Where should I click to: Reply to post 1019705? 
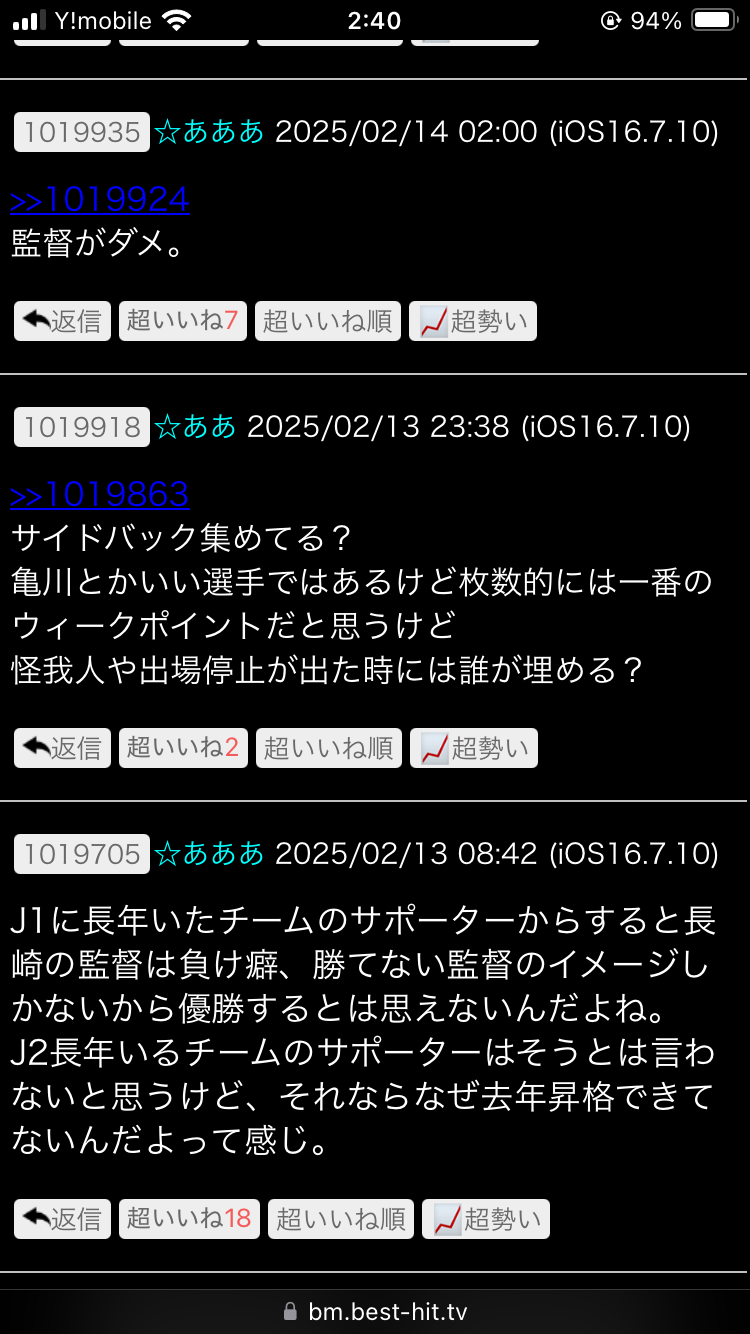tap(63, 1219)
